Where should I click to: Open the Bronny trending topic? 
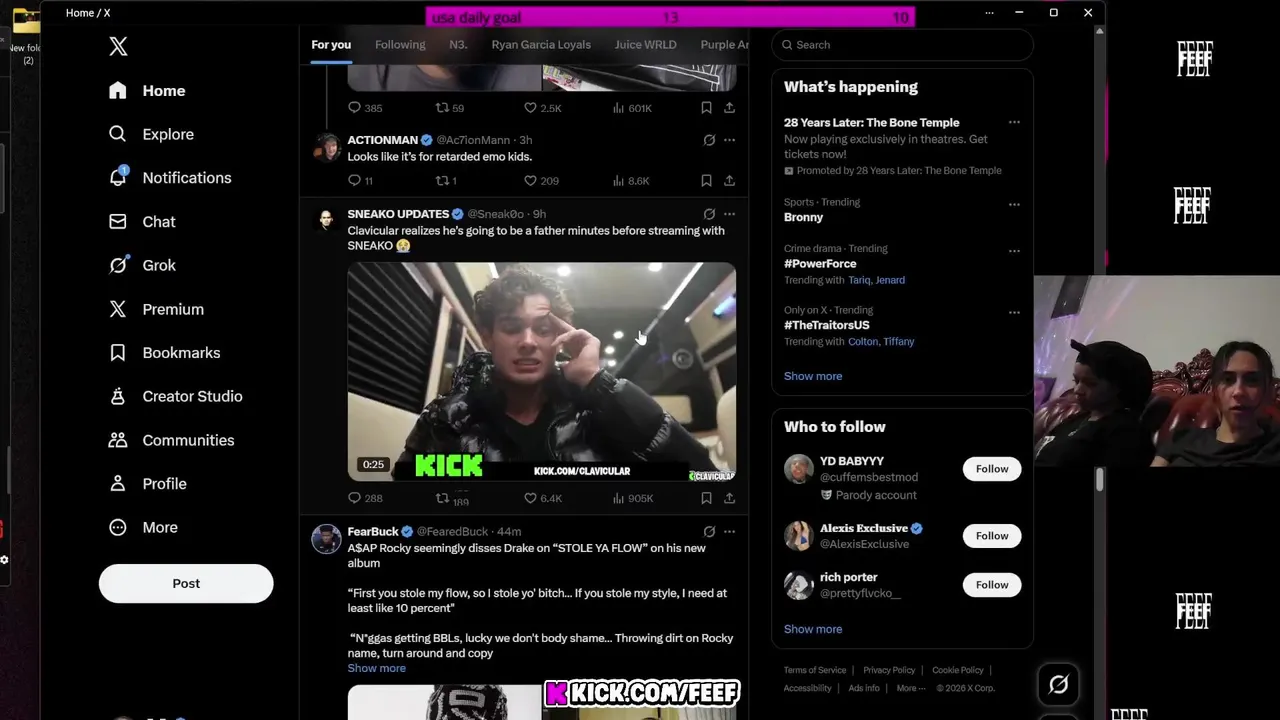pyautogui.click(x=803, y=217)
